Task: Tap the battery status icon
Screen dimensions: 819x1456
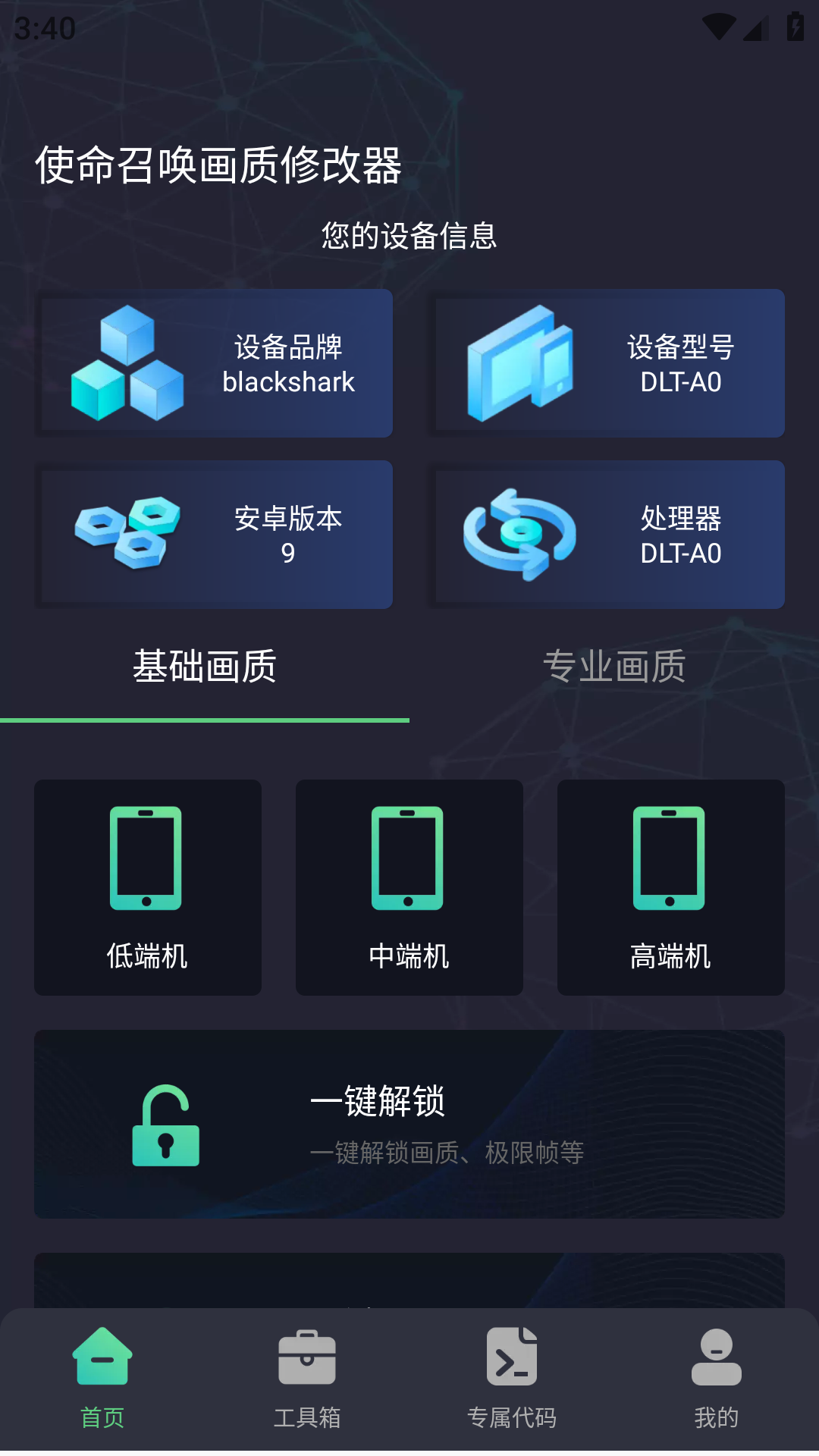Action: click(795, 25)
